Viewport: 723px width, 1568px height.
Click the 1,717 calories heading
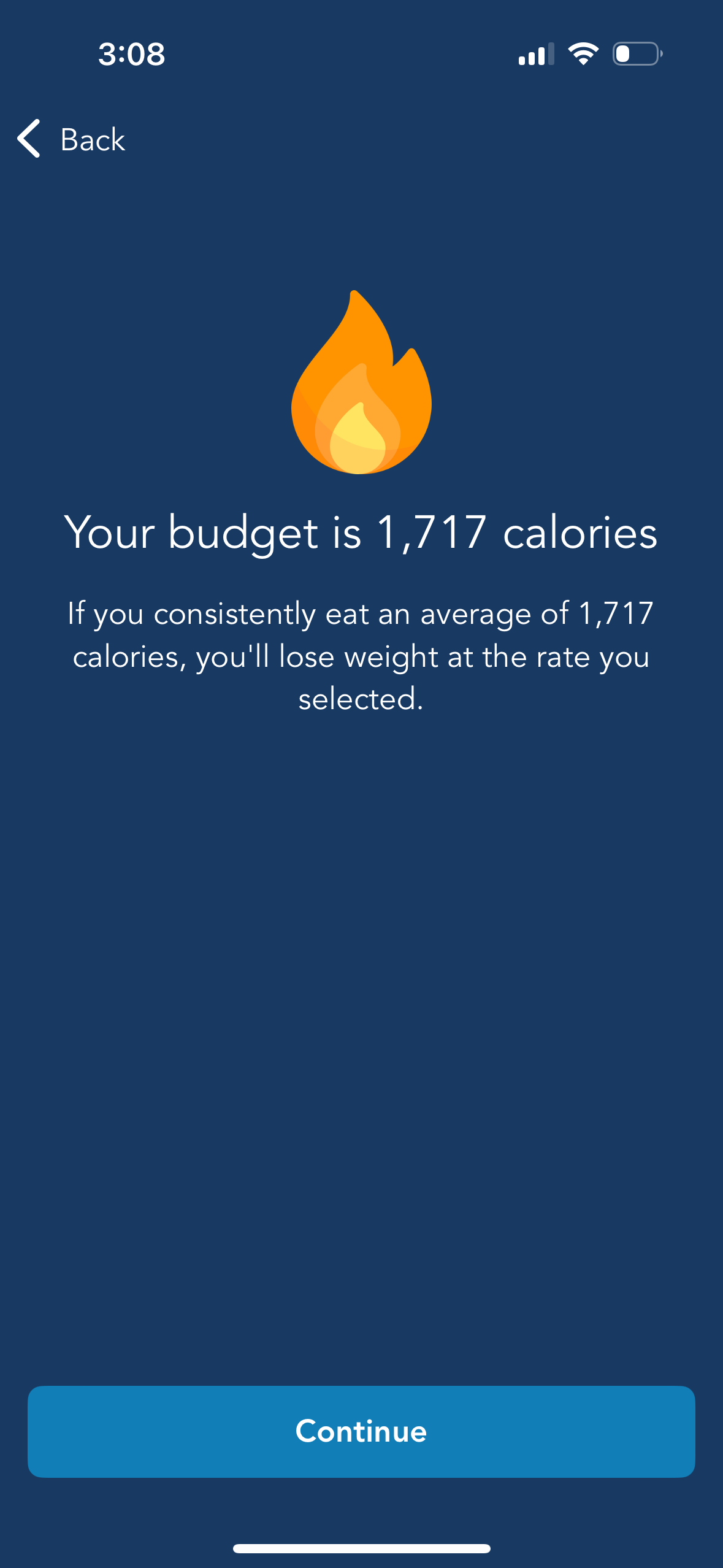click(361, 532)
